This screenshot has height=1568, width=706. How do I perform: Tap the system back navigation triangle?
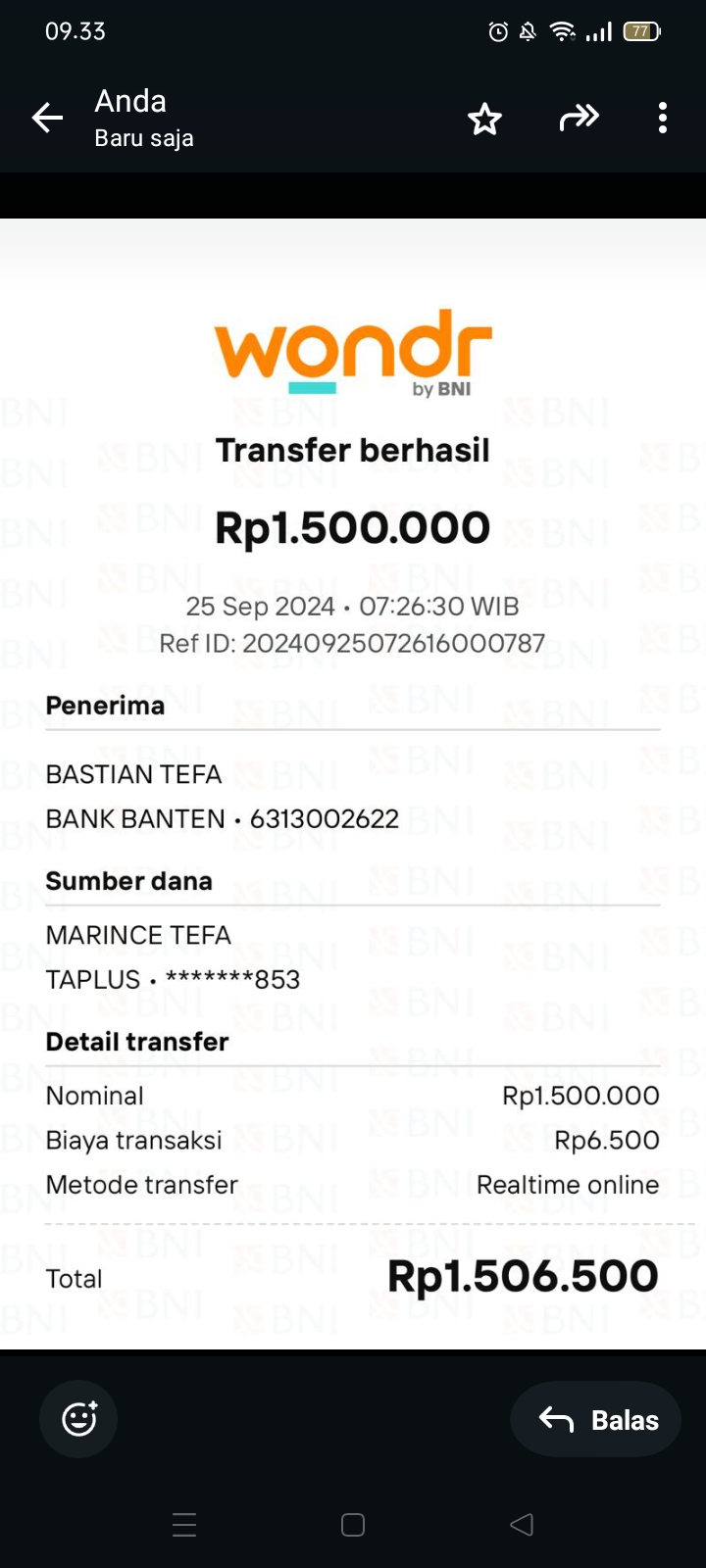point(521,1525)
